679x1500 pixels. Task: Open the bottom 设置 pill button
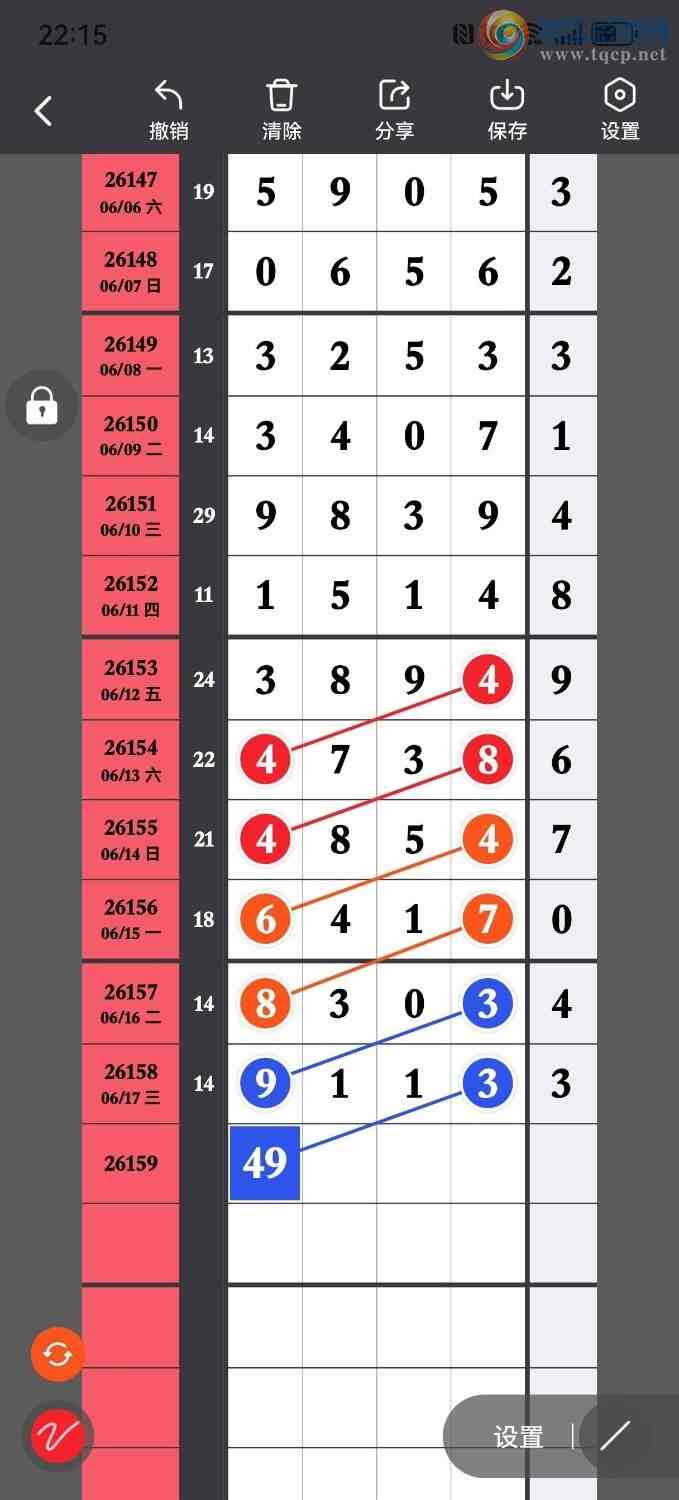518,1437
